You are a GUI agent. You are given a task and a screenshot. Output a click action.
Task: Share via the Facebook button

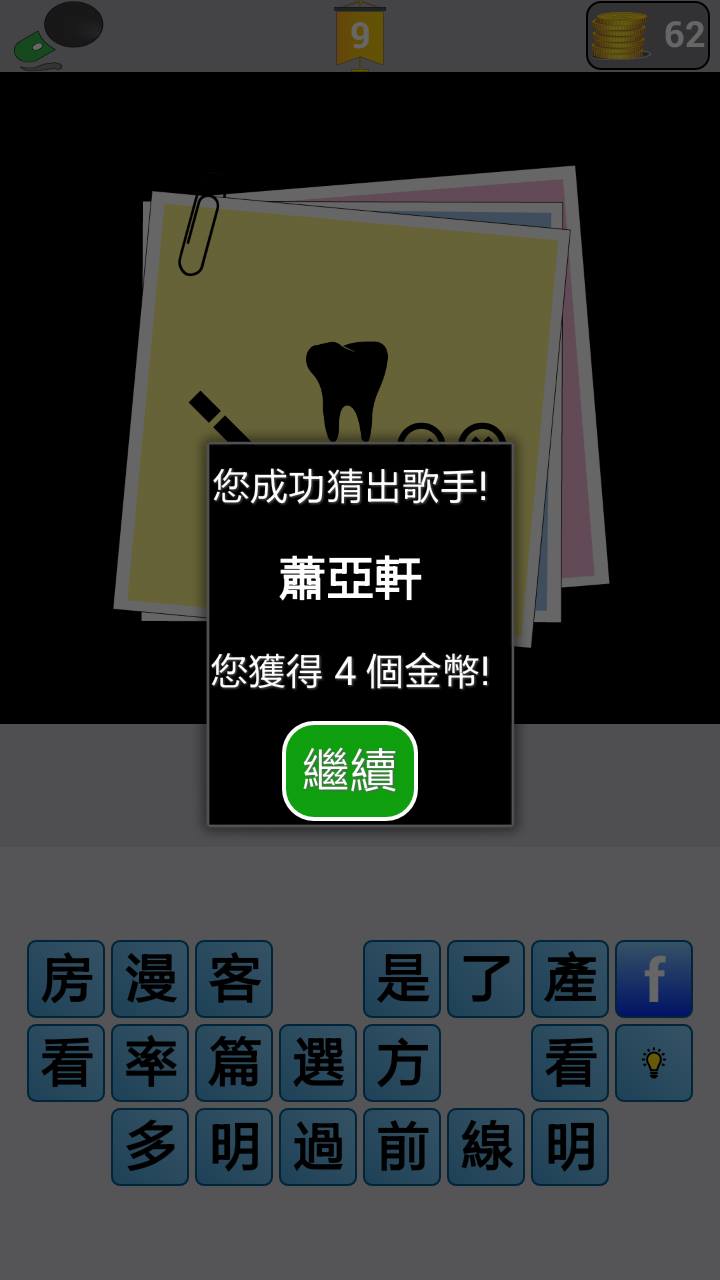654,979
